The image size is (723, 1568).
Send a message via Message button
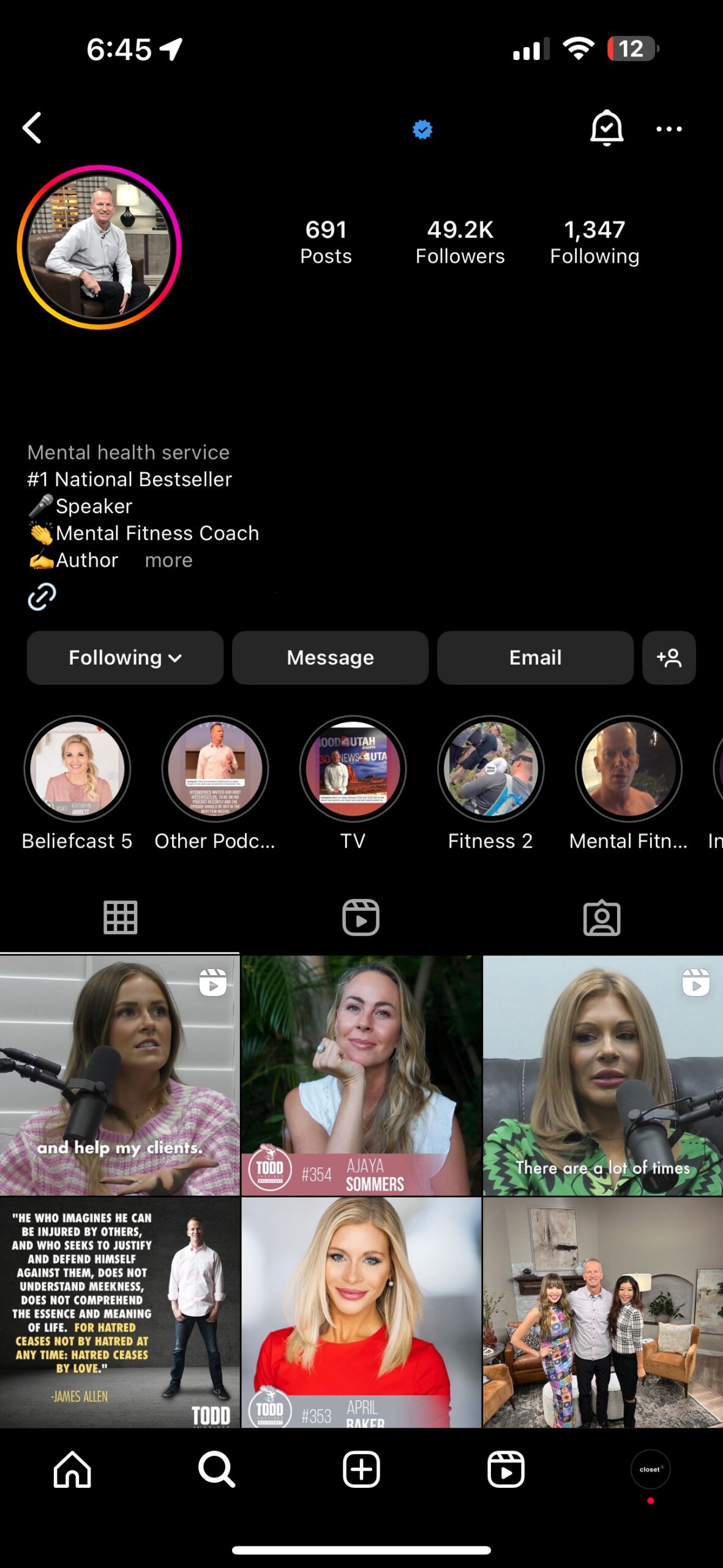click(x=330, y=658)
